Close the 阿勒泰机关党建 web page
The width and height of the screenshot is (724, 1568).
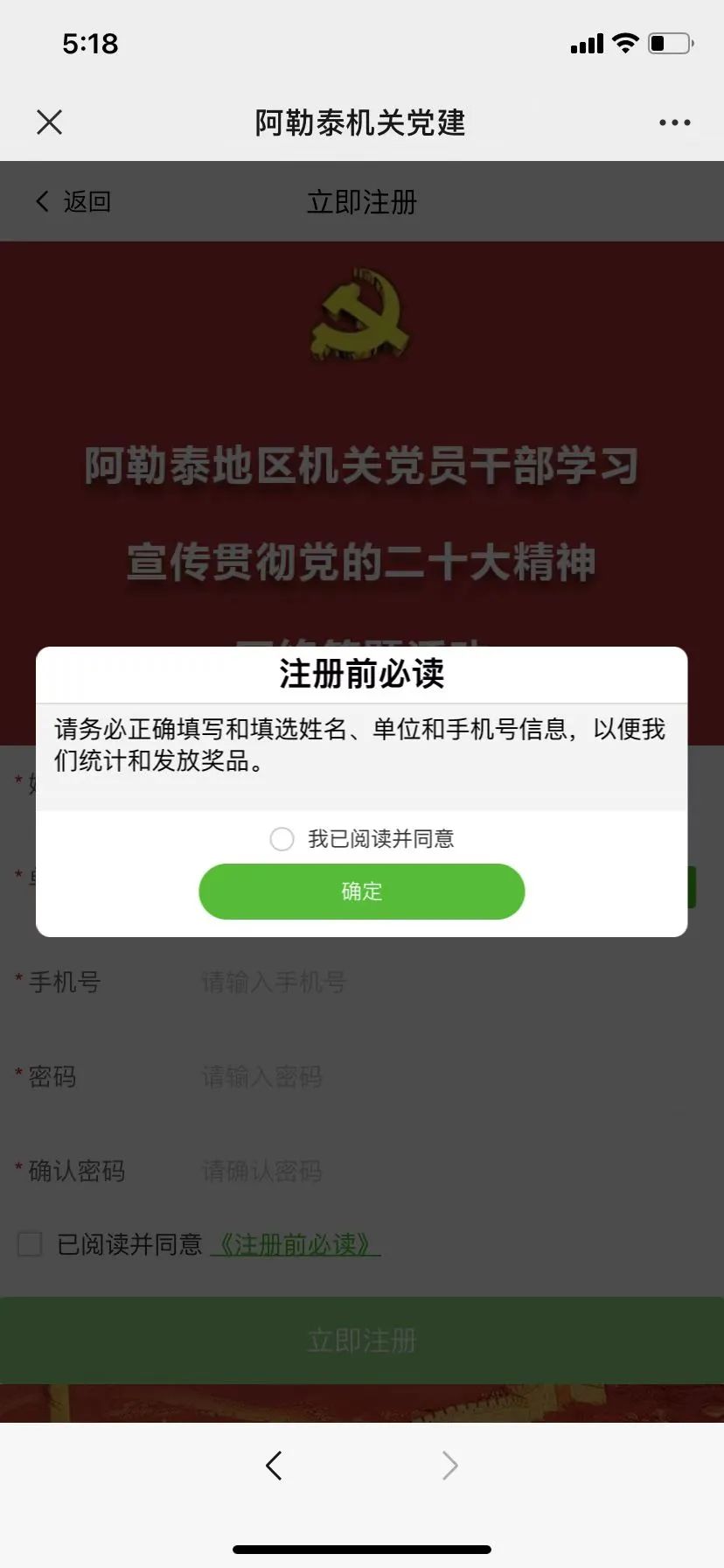pyautogui.click(x=50, y=122)
